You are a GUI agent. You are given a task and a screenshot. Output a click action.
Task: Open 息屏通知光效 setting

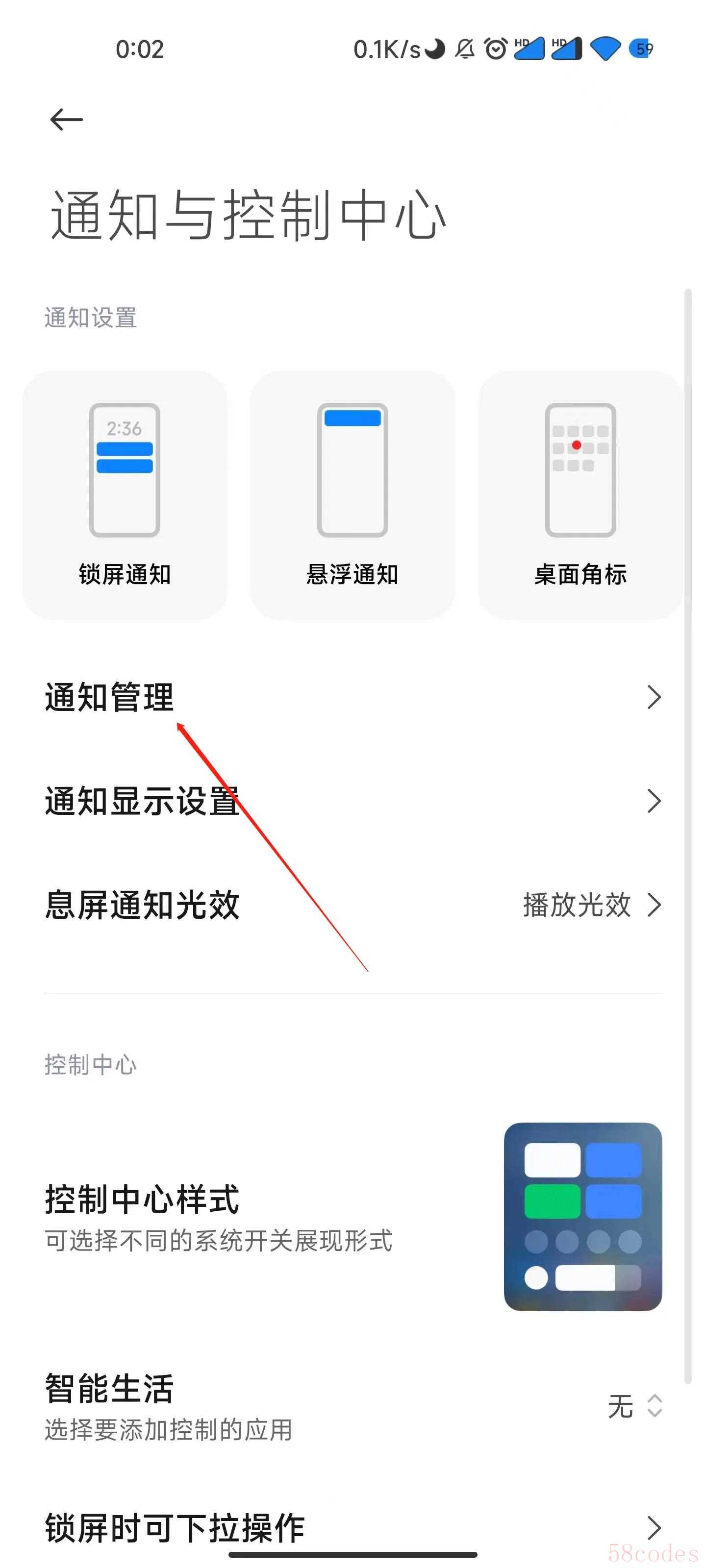(353, 905)
